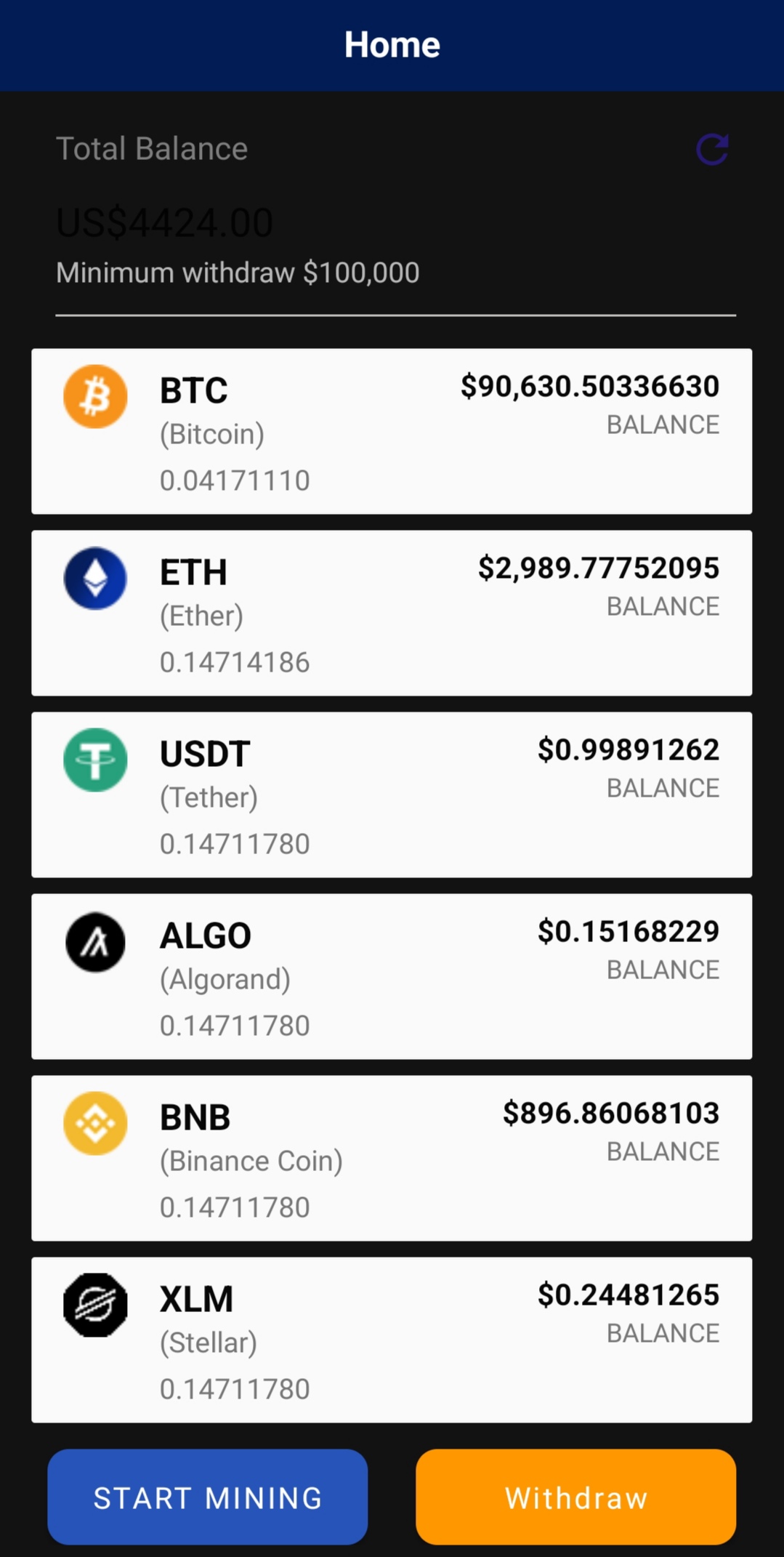
Task: Refresh the total balance
Action: point(712,150)
